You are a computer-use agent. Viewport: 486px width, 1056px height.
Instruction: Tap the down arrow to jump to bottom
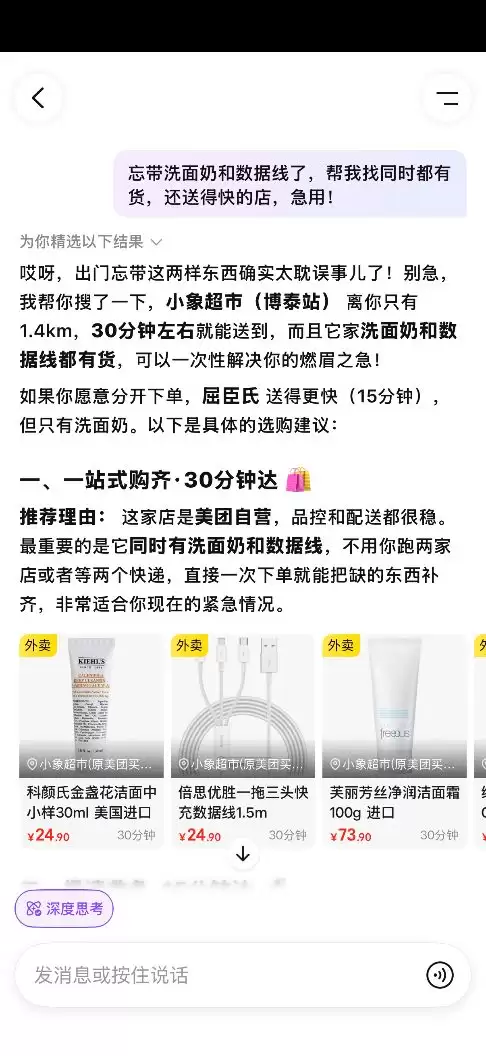coord(243,855)
